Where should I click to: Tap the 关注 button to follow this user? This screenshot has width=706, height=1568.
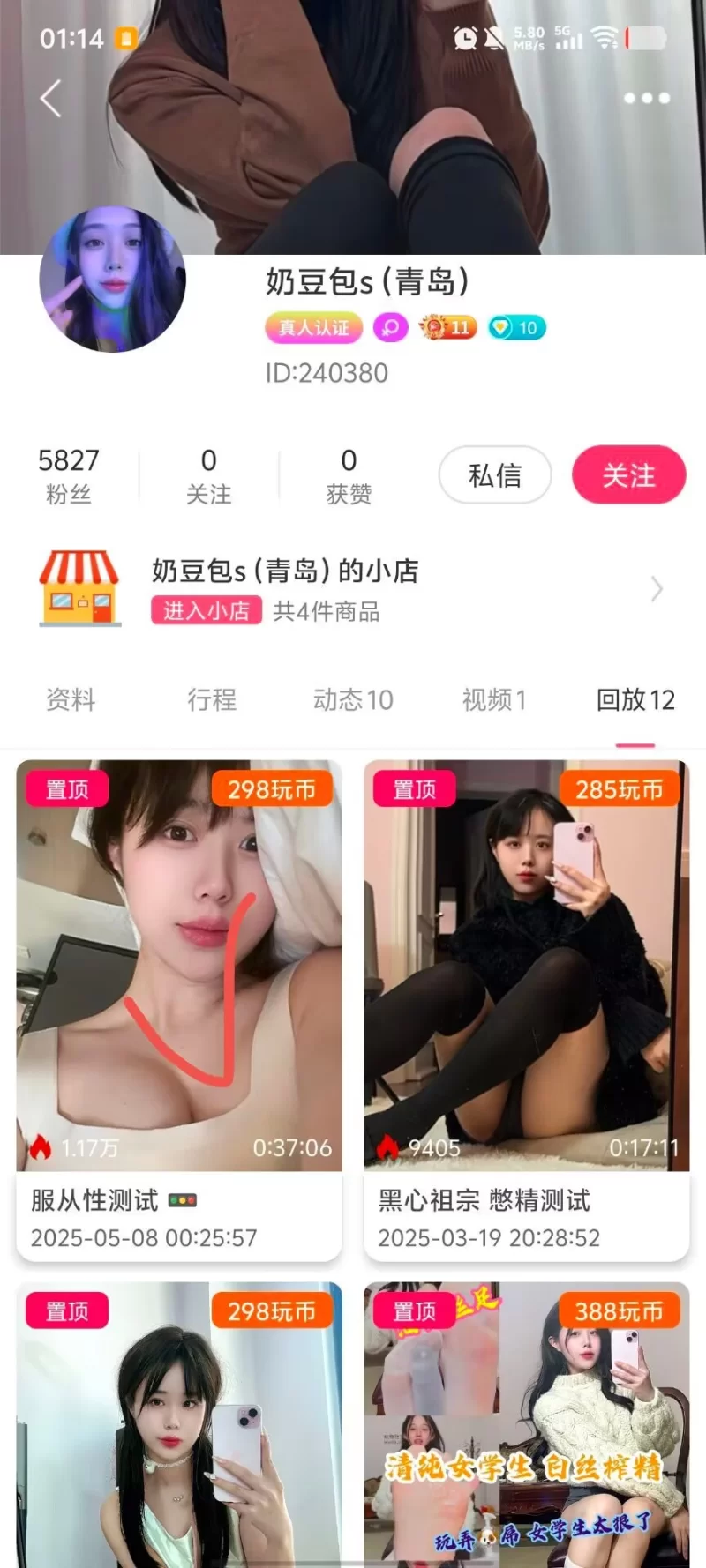tap(628, 475)
